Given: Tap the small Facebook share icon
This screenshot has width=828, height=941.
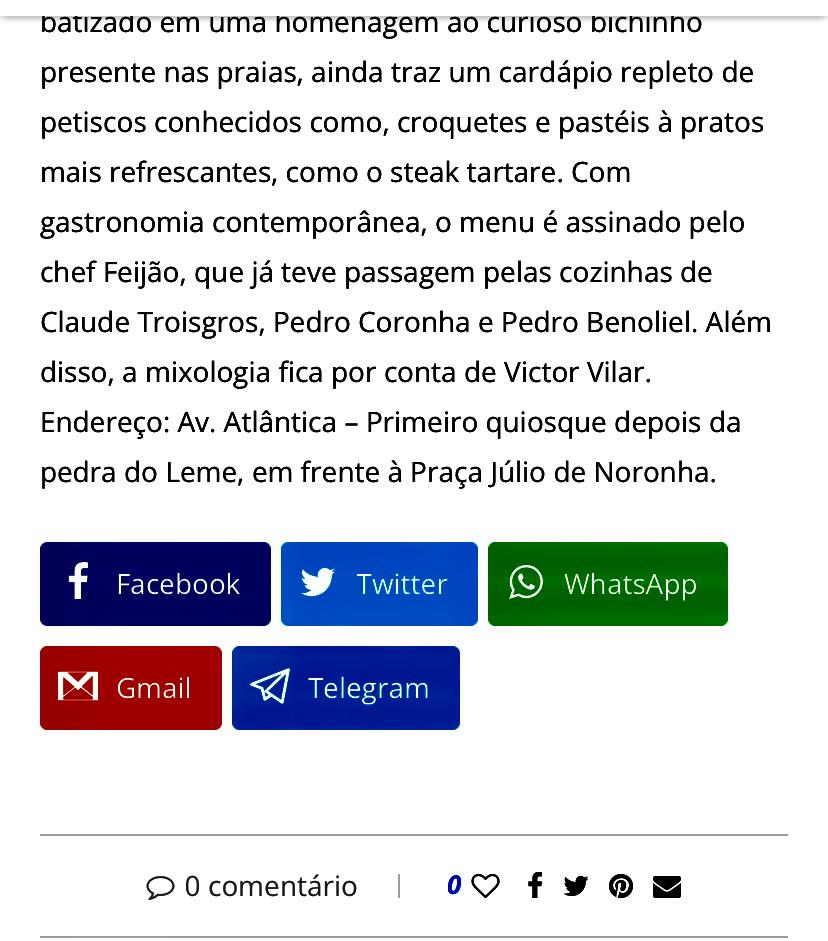Looking at the screenshot, I should click(x=535, y=886).
